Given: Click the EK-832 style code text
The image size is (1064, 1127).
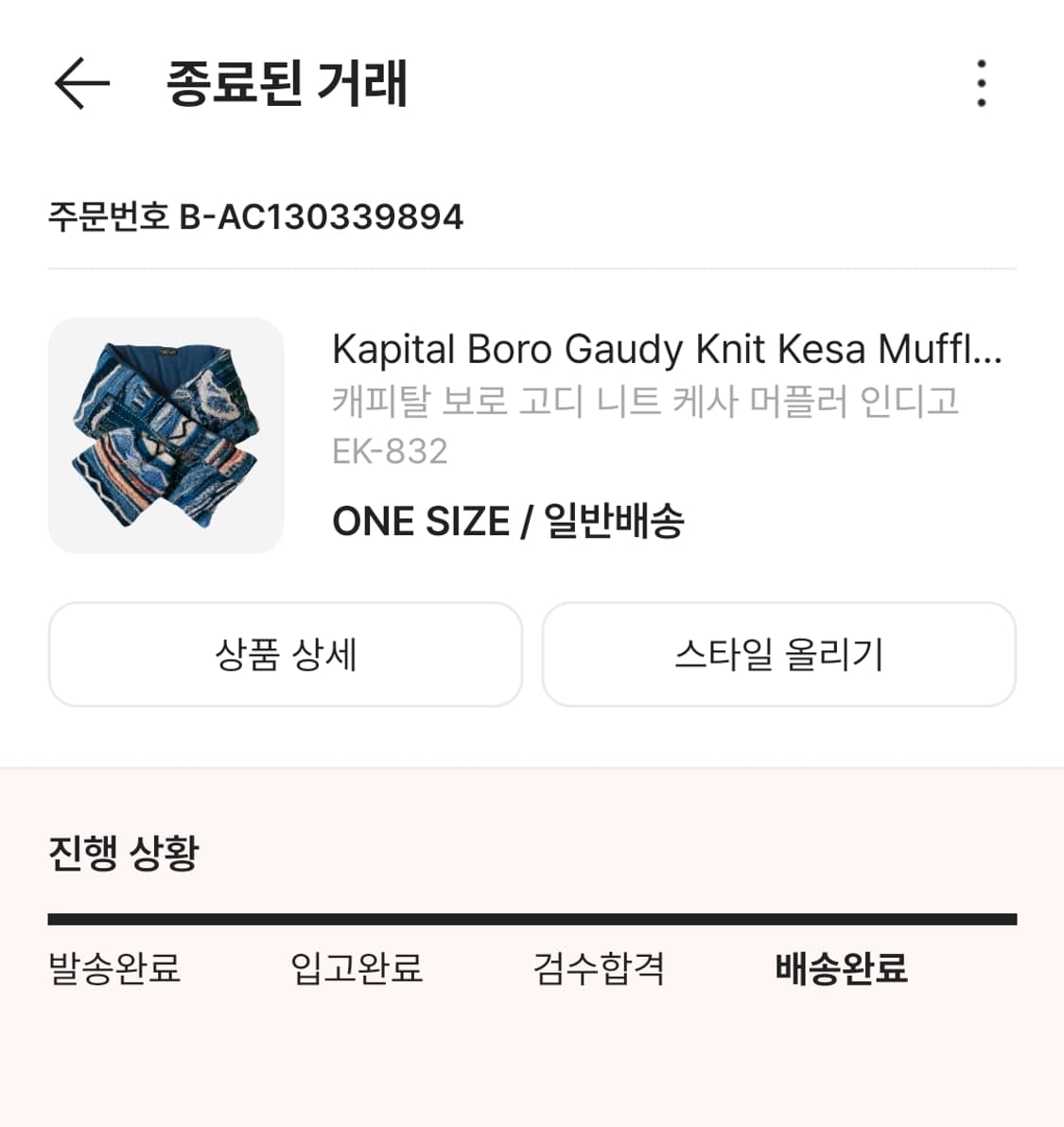Looking at the screenshot, I should coord(391,452).
